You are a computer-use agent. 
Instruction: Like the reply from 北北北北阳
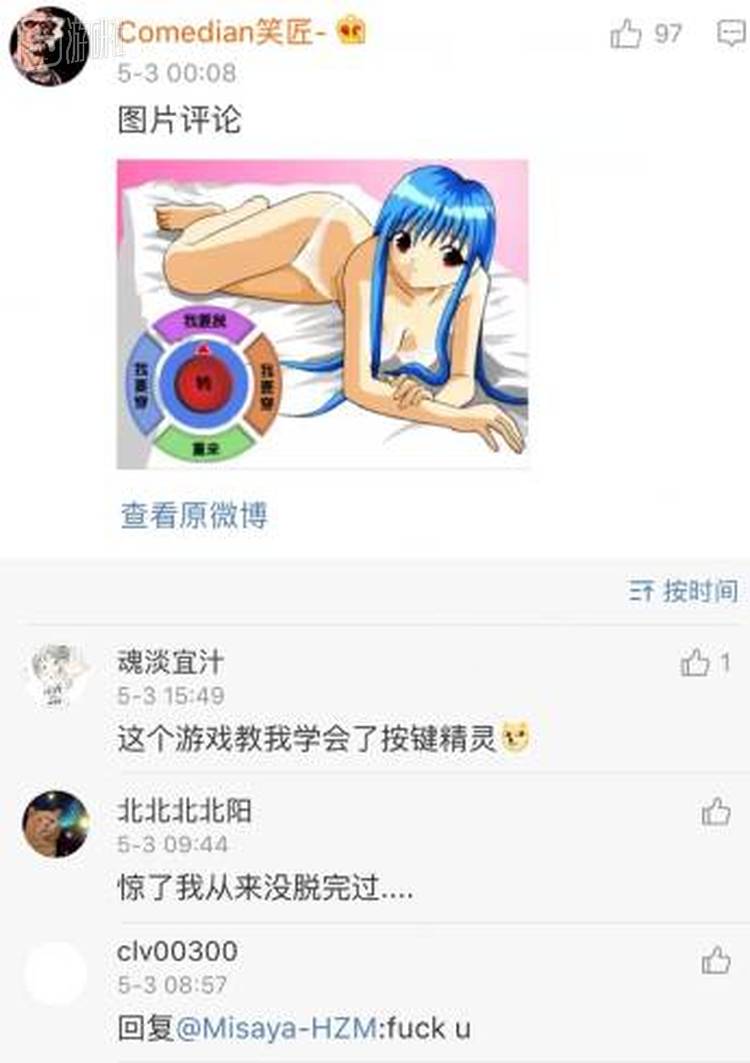[716, 811]
